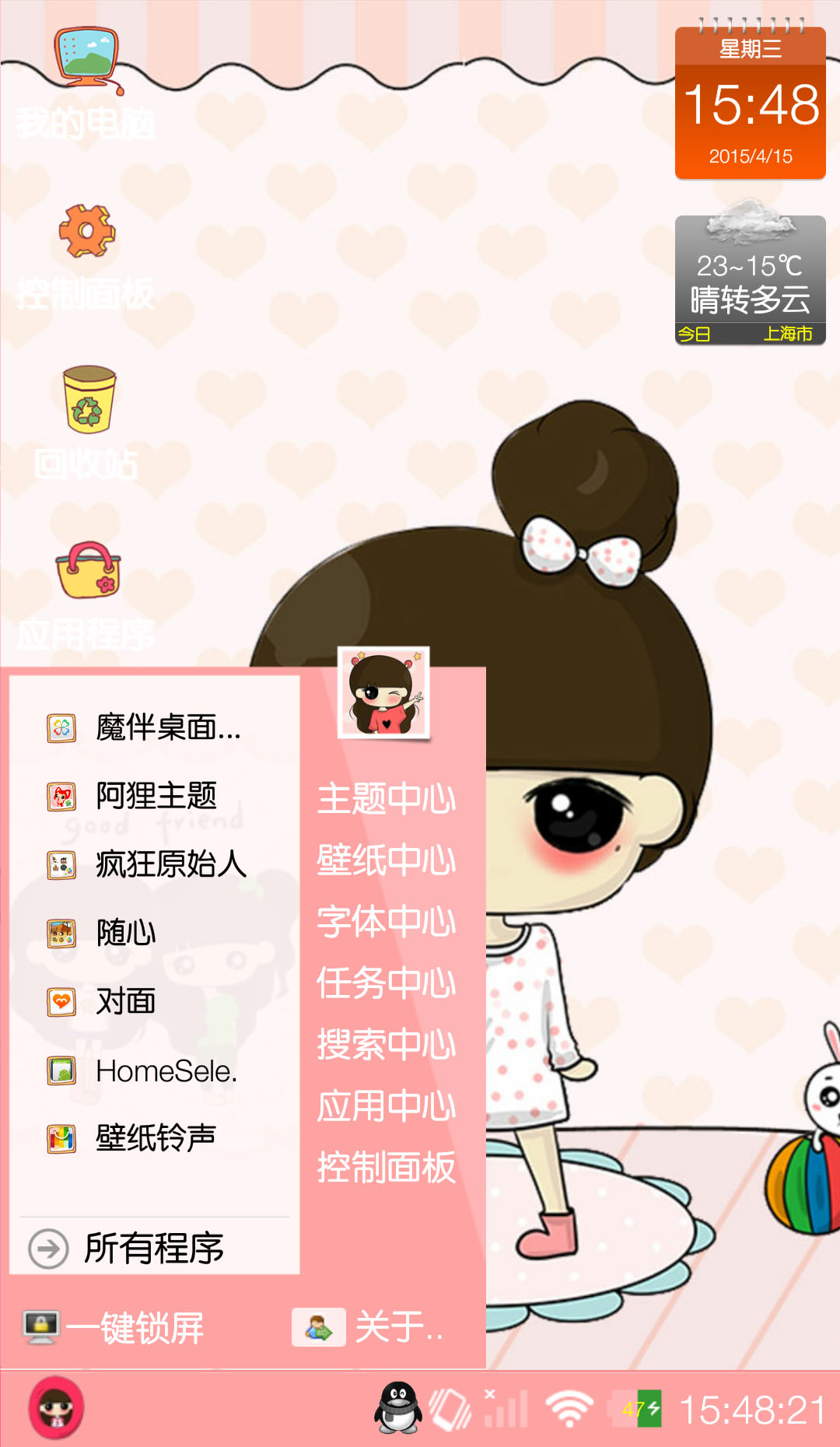Open 搜索中心 search center
840x1447 pixels.
(386, 1045)
